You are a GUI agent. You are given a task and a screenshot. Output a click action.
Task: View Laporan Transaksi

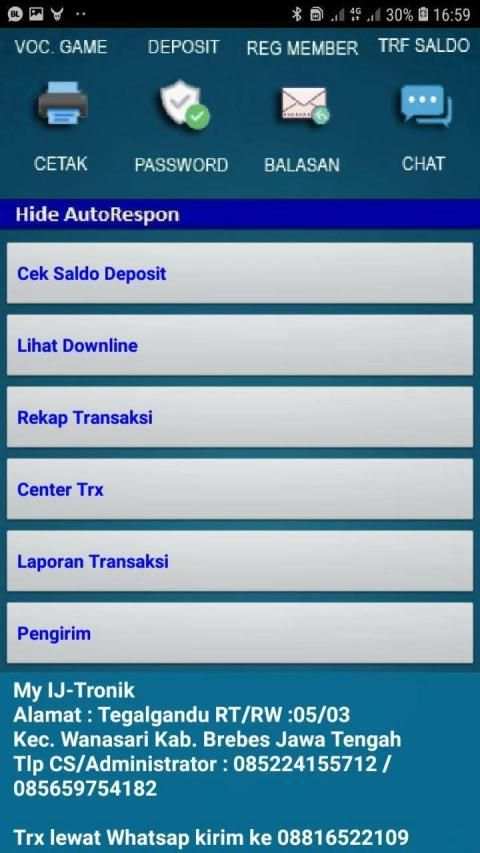click(x=240, y=561)
